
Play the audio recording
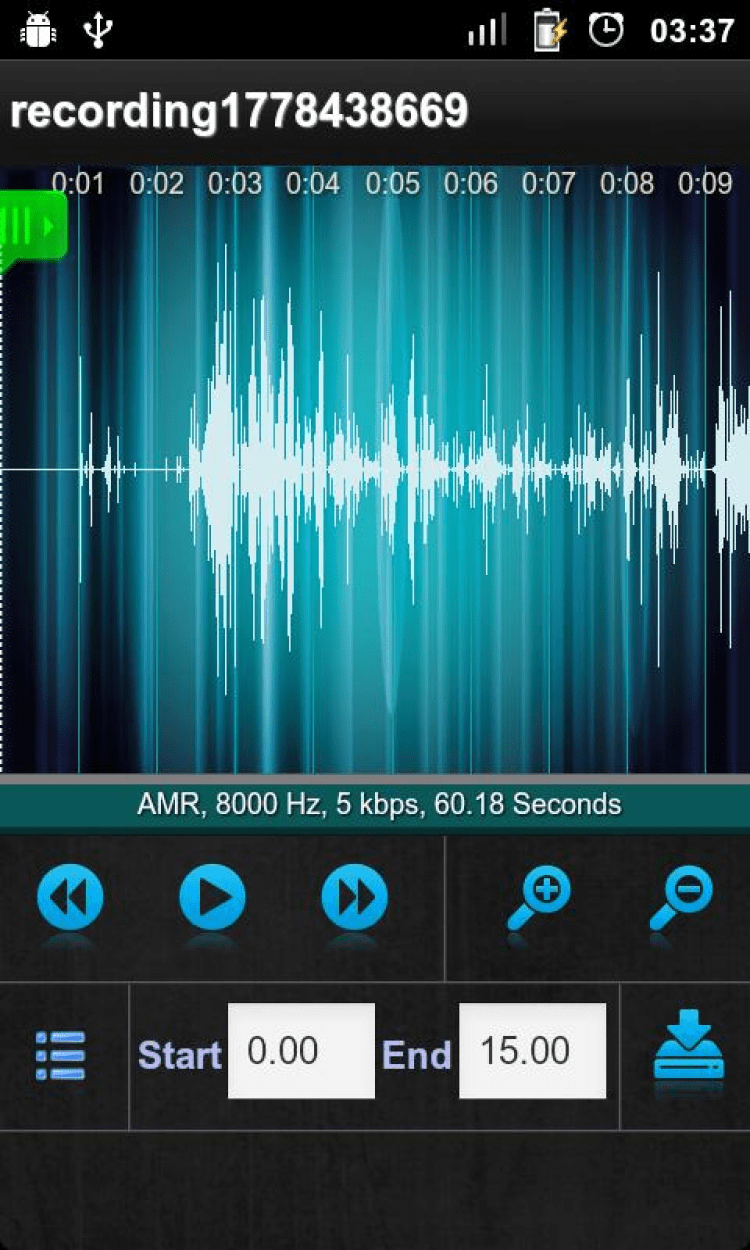tap(212, 897)
